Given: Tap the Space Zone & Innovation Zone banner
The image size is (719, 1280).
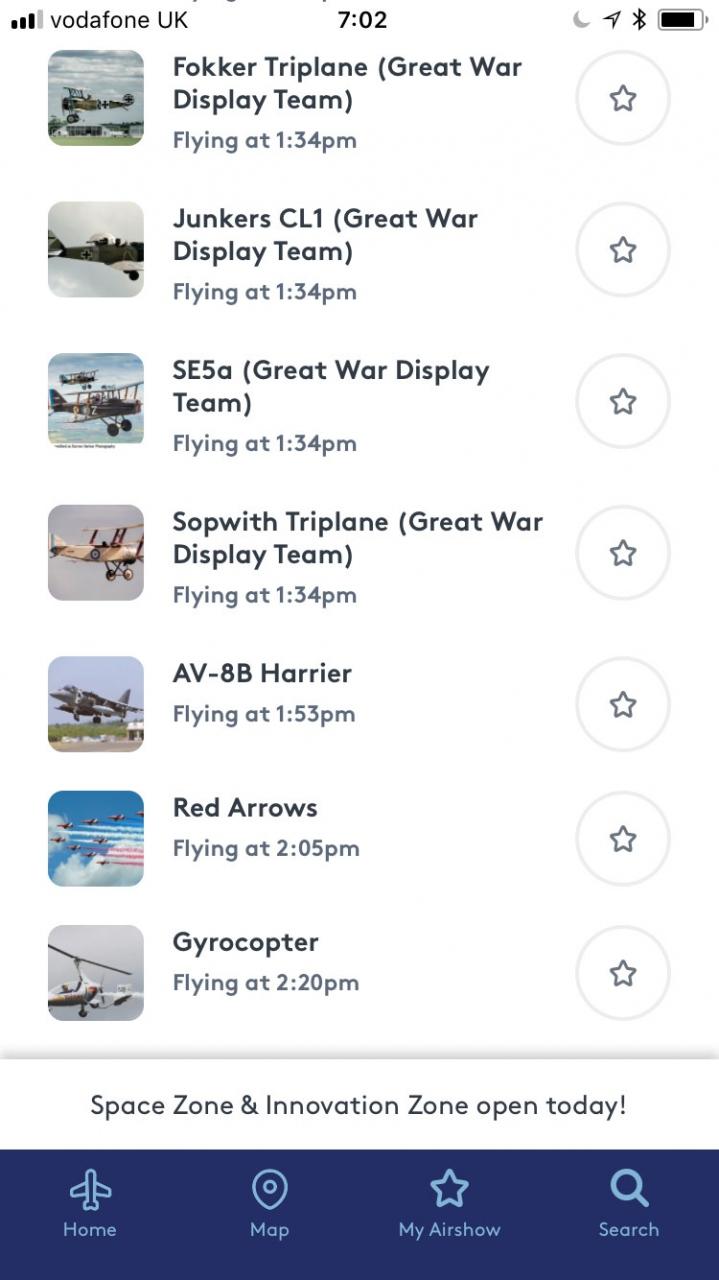Looking at the screenshot, I should (x=359, y=1105).
